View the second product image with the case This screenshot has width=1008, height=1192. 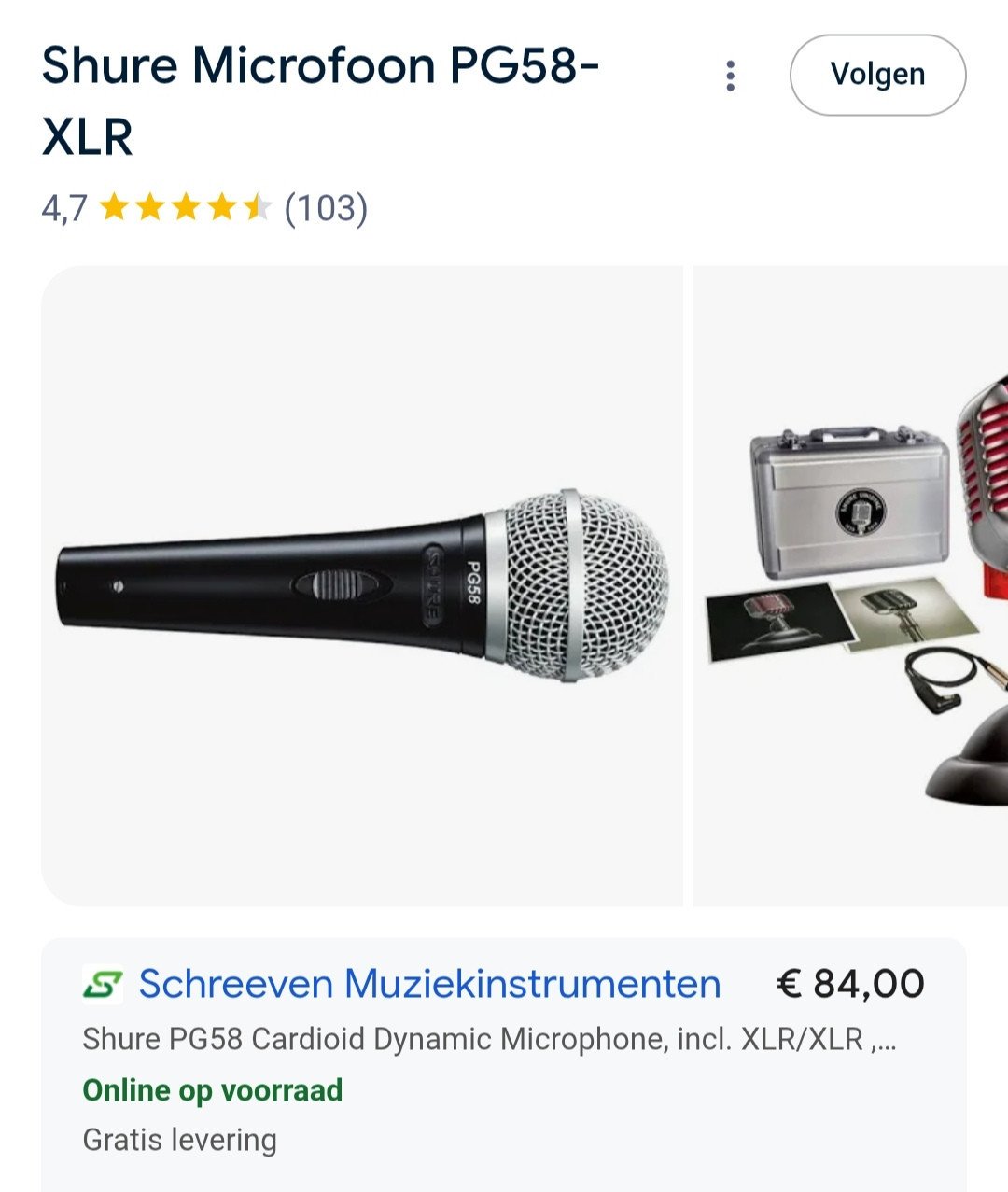(851, 585)
